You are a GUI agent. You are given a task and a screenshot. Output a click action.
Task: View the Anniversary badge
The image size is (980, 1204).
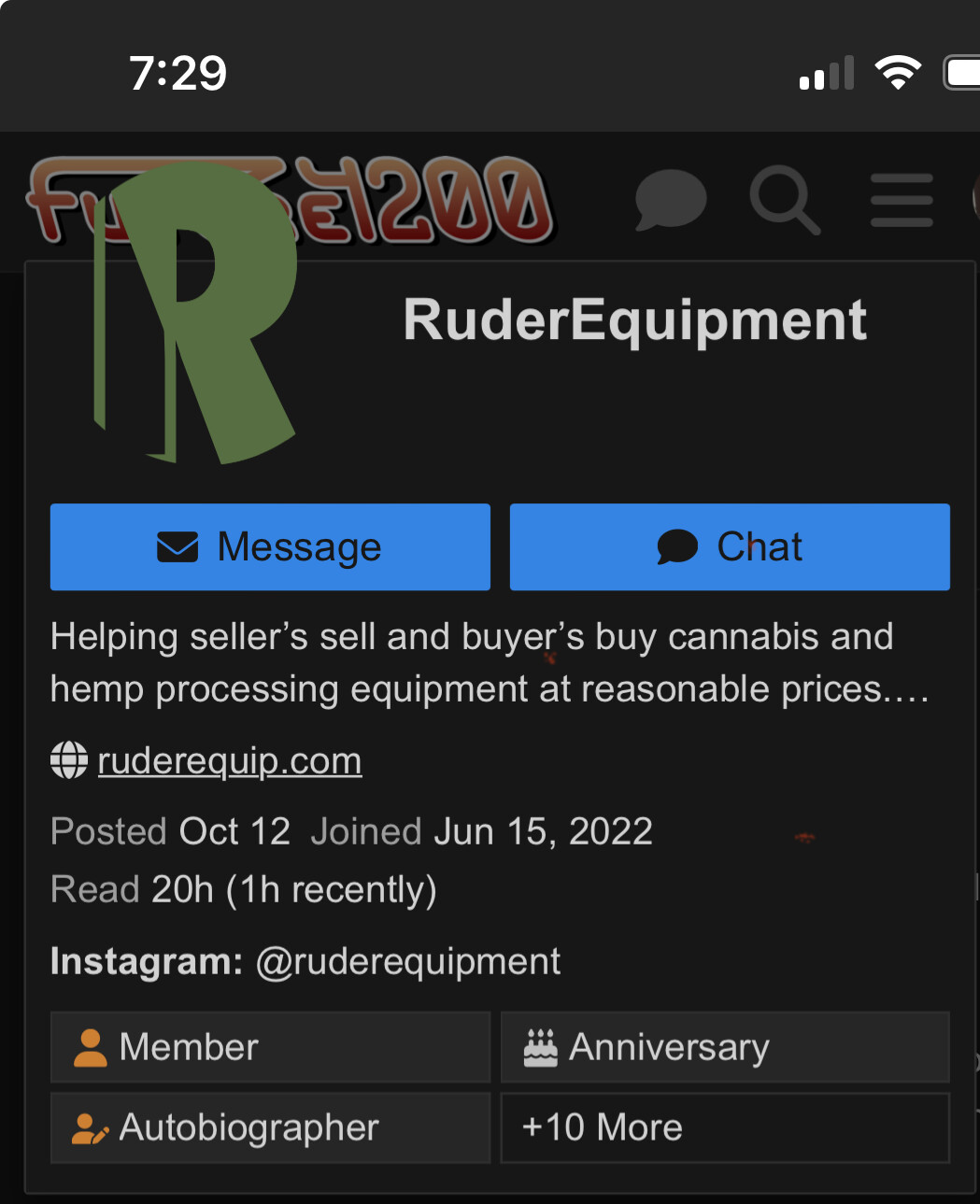(725, 1047)
